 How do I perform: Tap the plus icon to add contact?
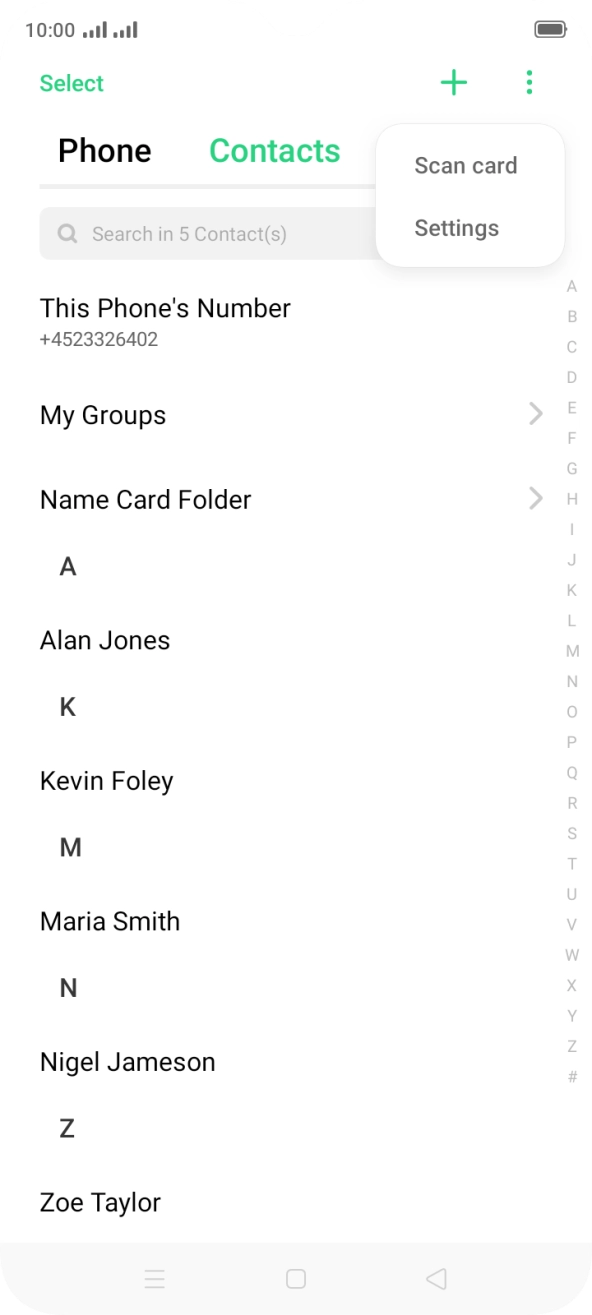454,83
